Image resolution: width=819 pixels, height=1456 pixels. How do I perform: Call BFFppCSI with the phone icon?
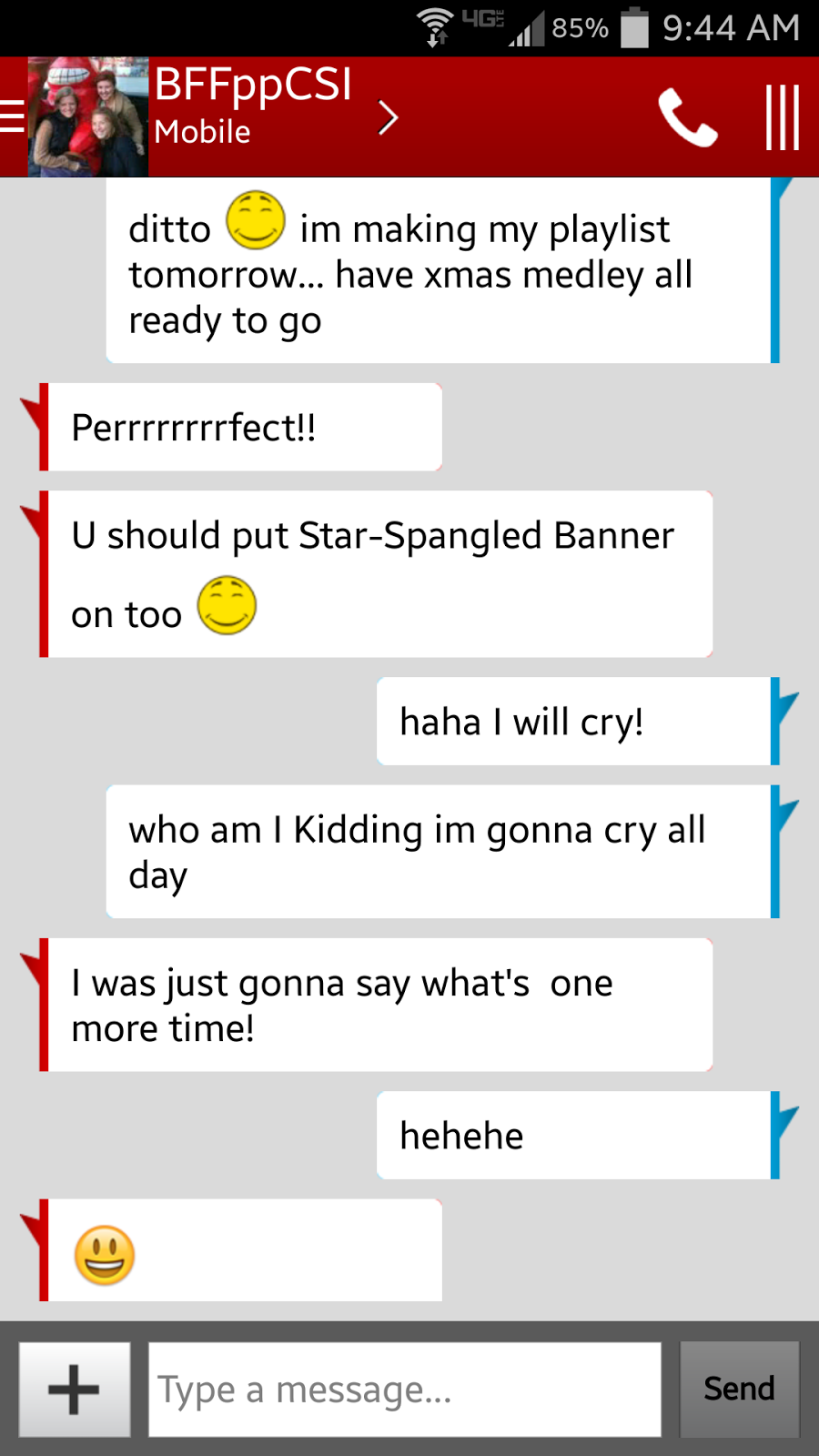(x=688, y=117)
